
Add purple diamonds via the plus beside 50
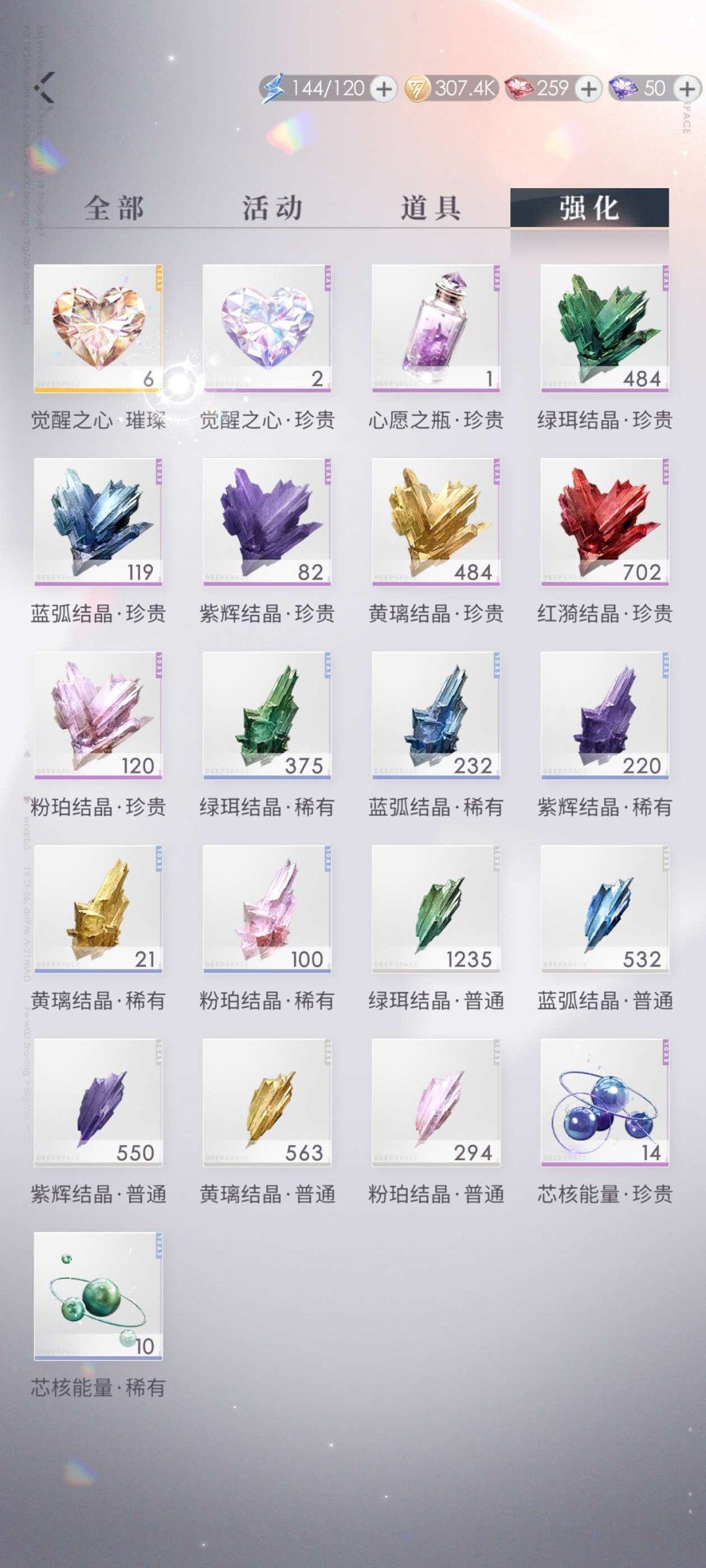686,89
